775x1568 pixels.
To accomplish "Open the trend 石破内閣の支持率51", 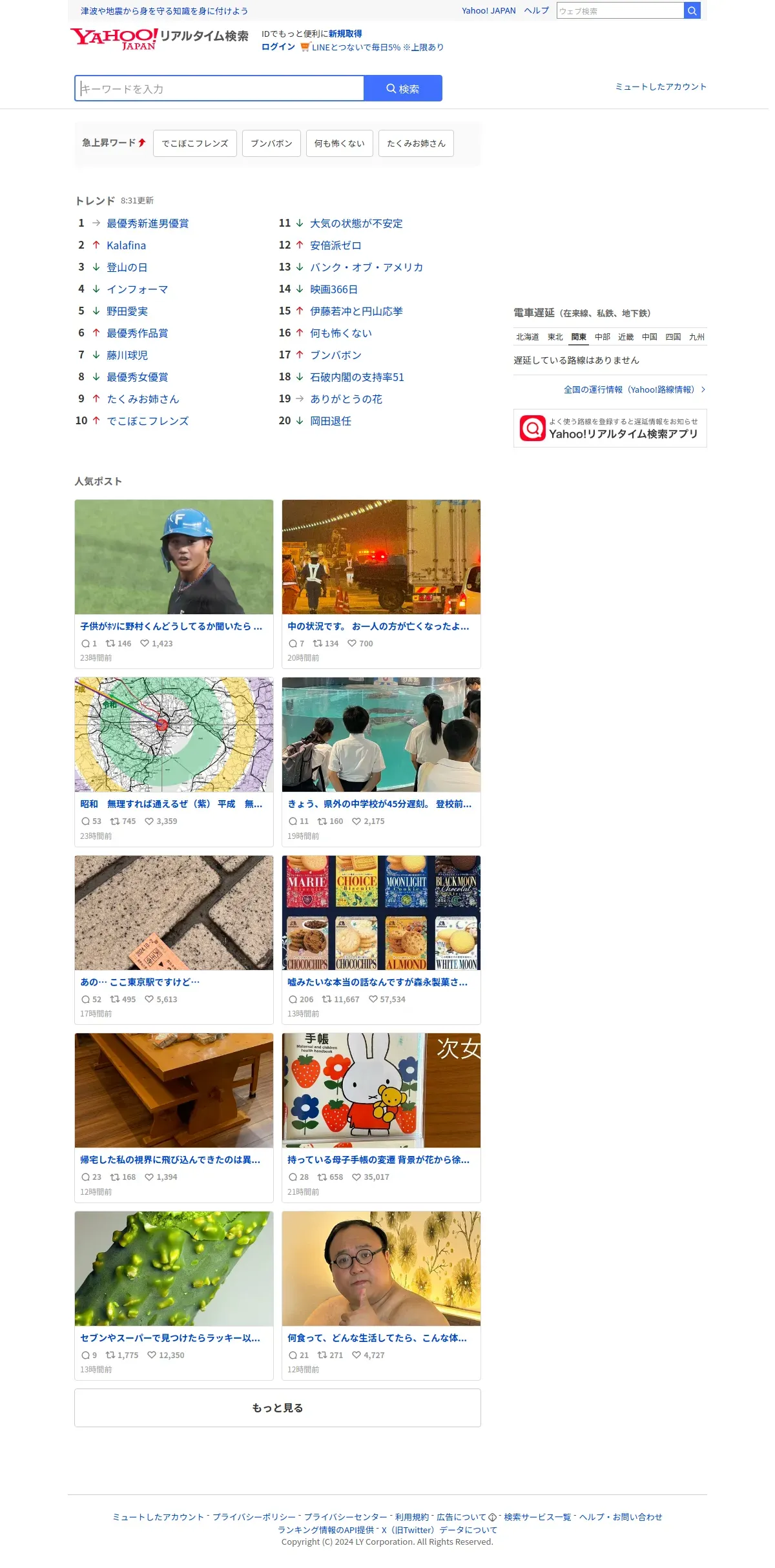I will click(356, 377).
